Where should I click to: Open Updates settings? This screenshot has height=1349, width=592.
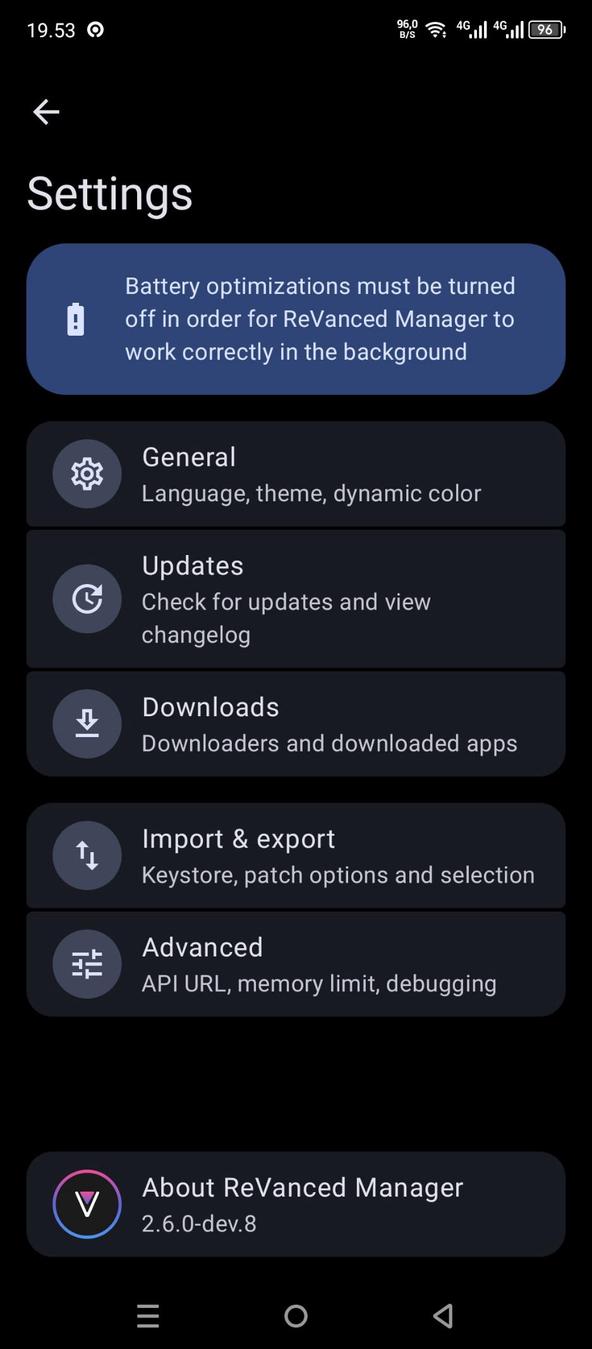point(296,599)
